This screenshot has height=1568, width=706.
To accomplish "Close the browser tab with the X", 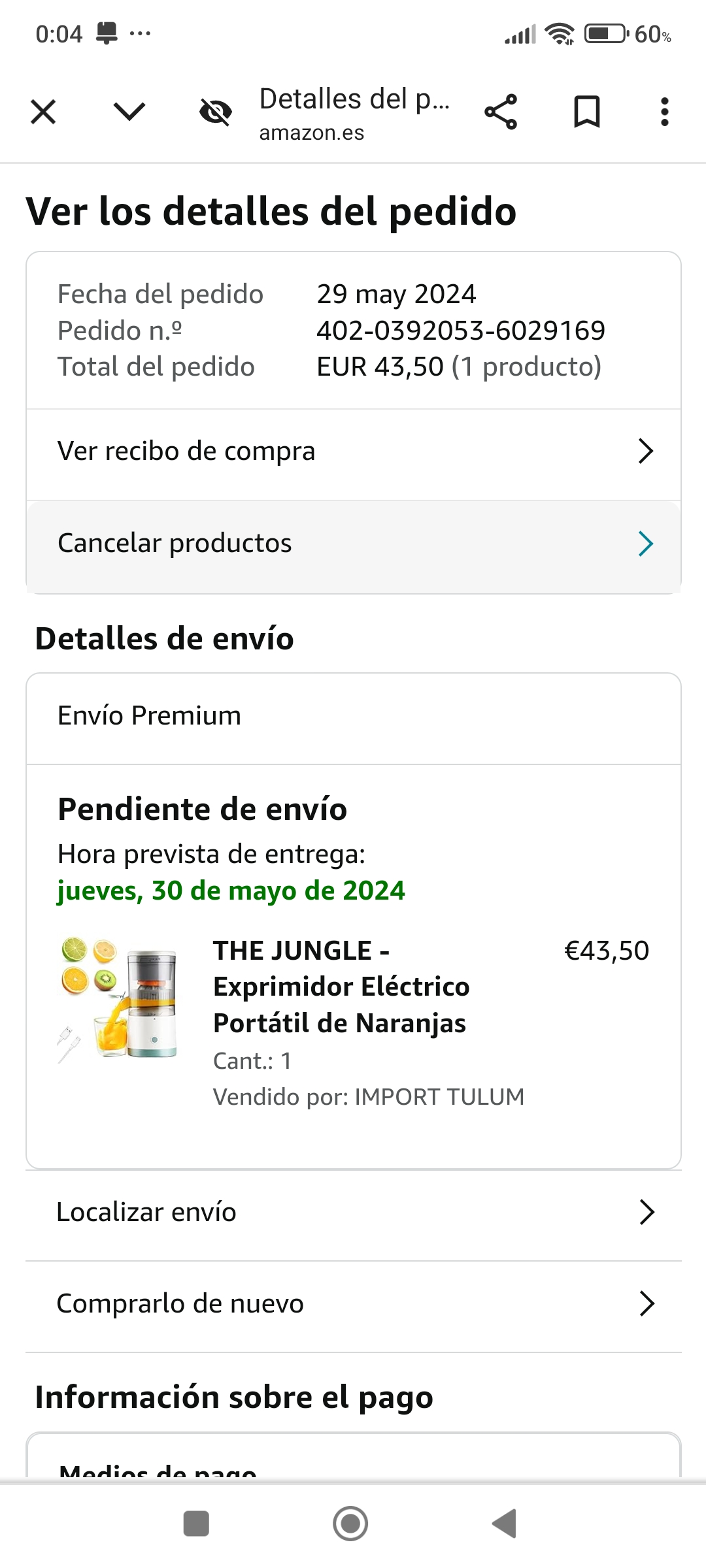I will click(43, 112).
